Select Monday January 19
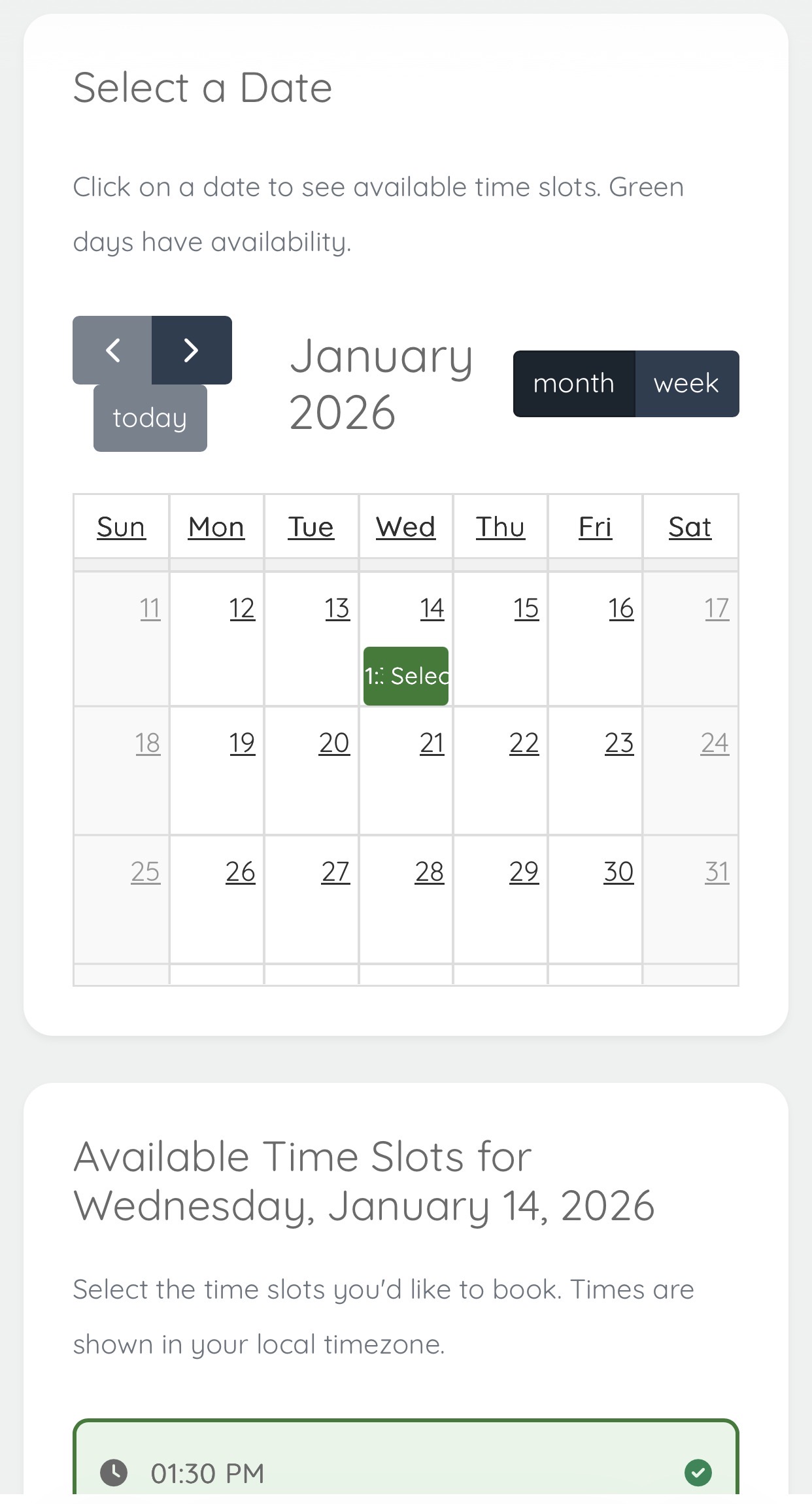Viewport: 812px width, 1504px height. pyautogui.click(x=241, y=743)
